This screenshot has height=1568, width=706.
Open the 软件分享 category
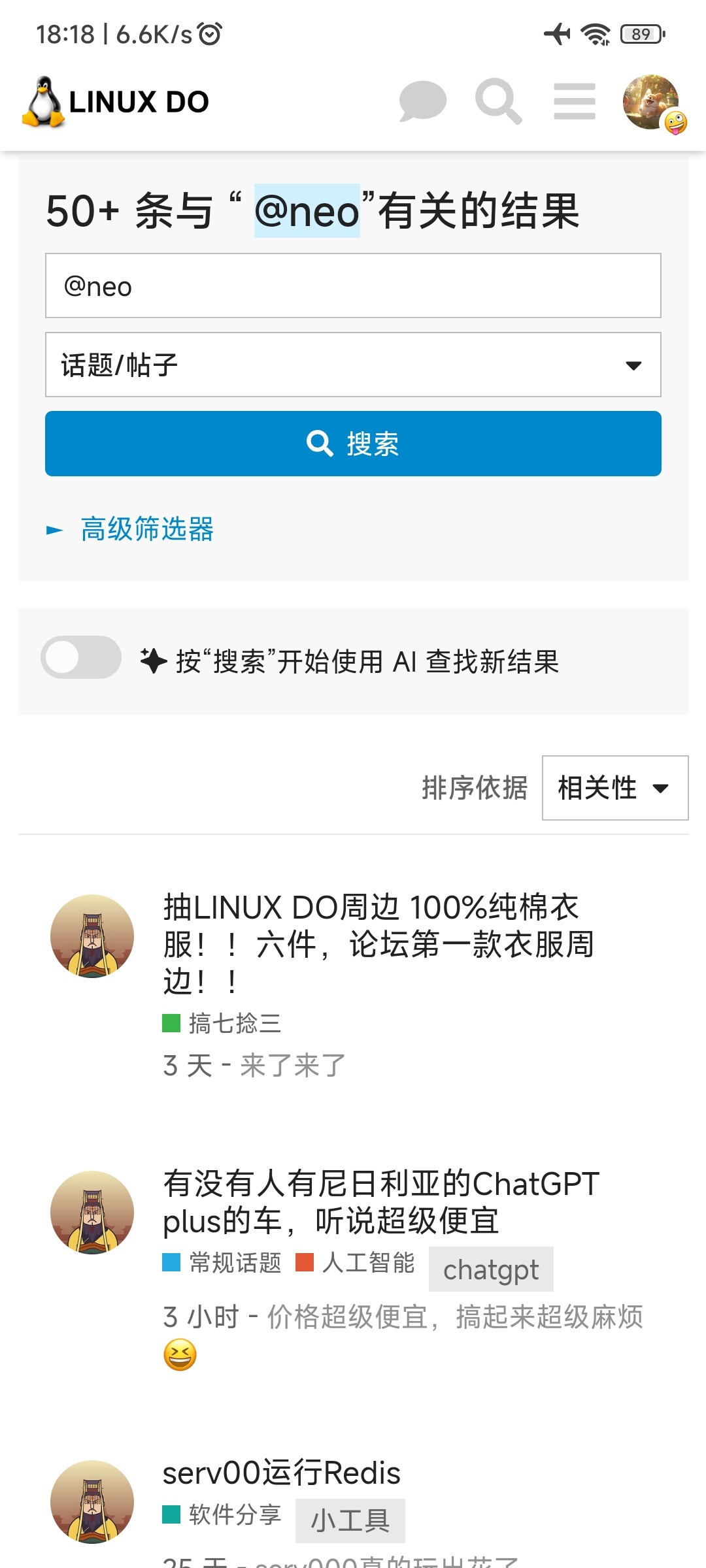[x=222, y=1514]
